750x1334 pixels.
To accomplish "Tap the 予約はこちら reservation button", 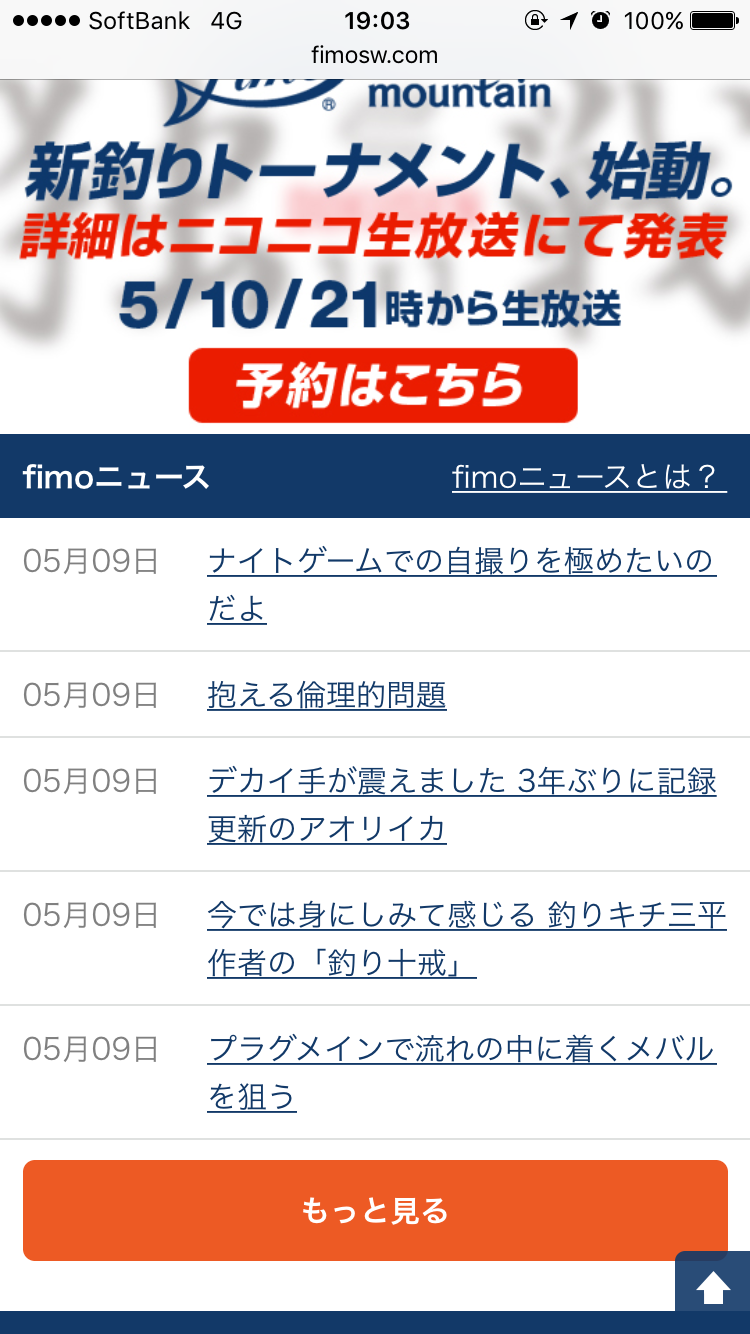I will pos(383,386).
